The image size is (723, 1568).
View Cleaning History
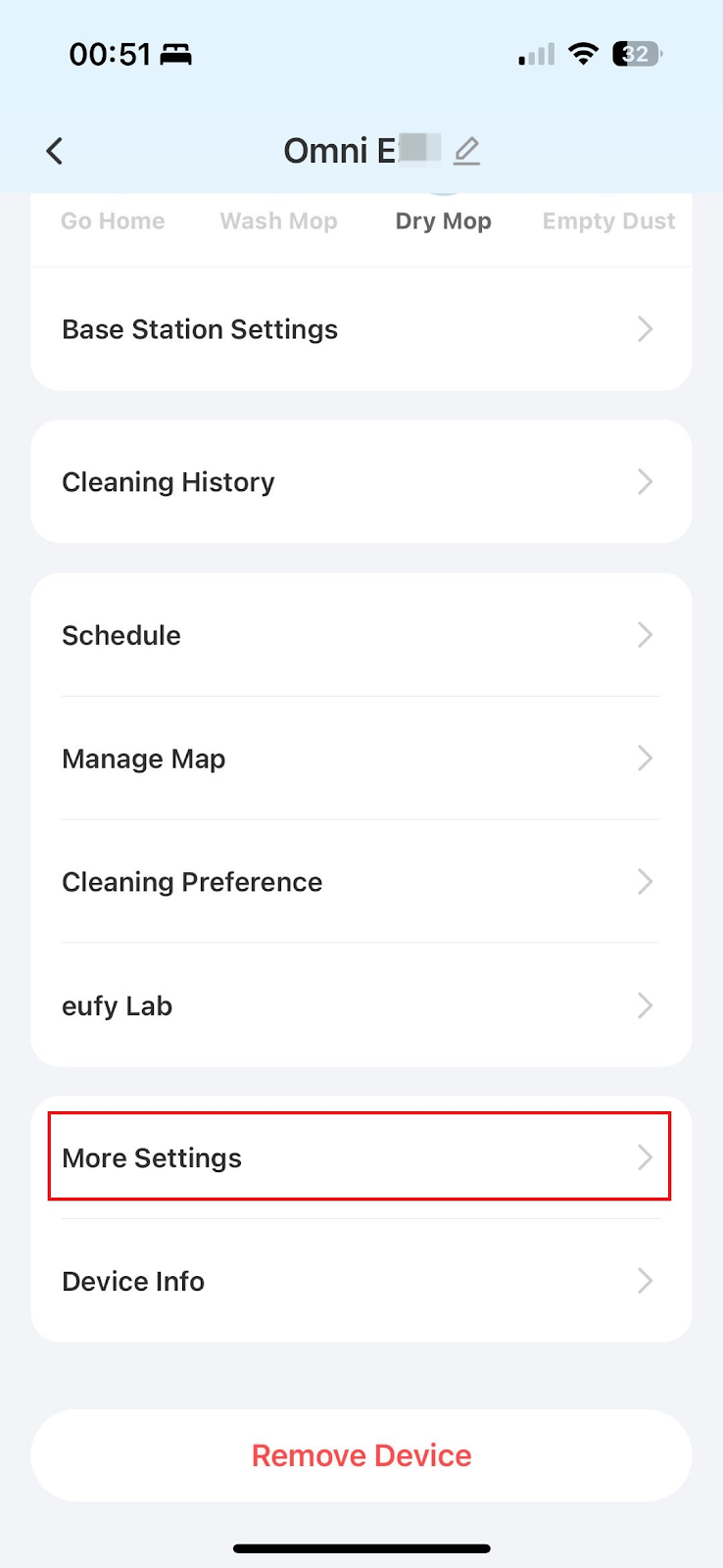[x=361, y=482]
